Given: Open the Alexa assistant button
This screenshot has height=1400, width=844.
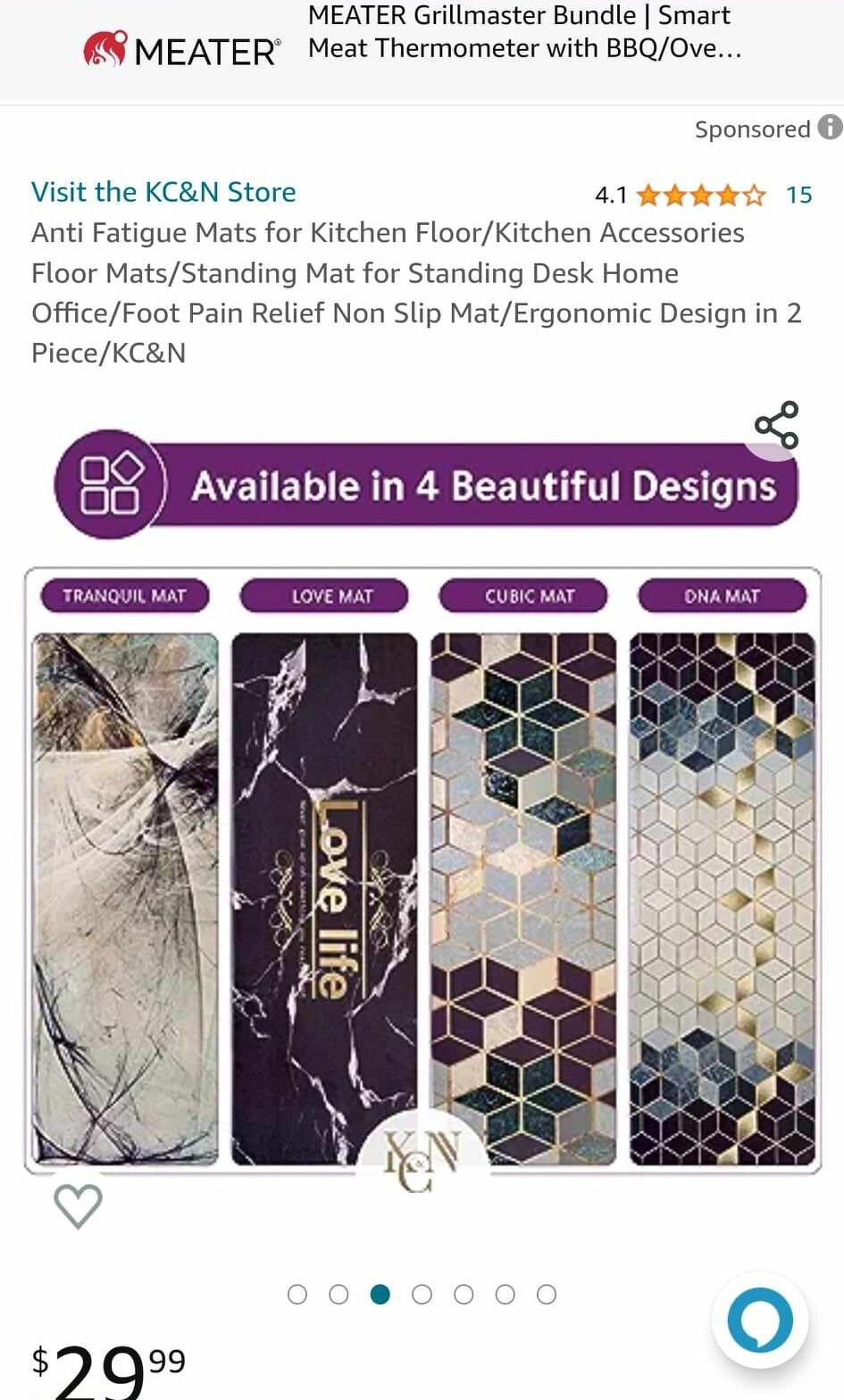Looking at the screenshot, I should [760, 1320].
